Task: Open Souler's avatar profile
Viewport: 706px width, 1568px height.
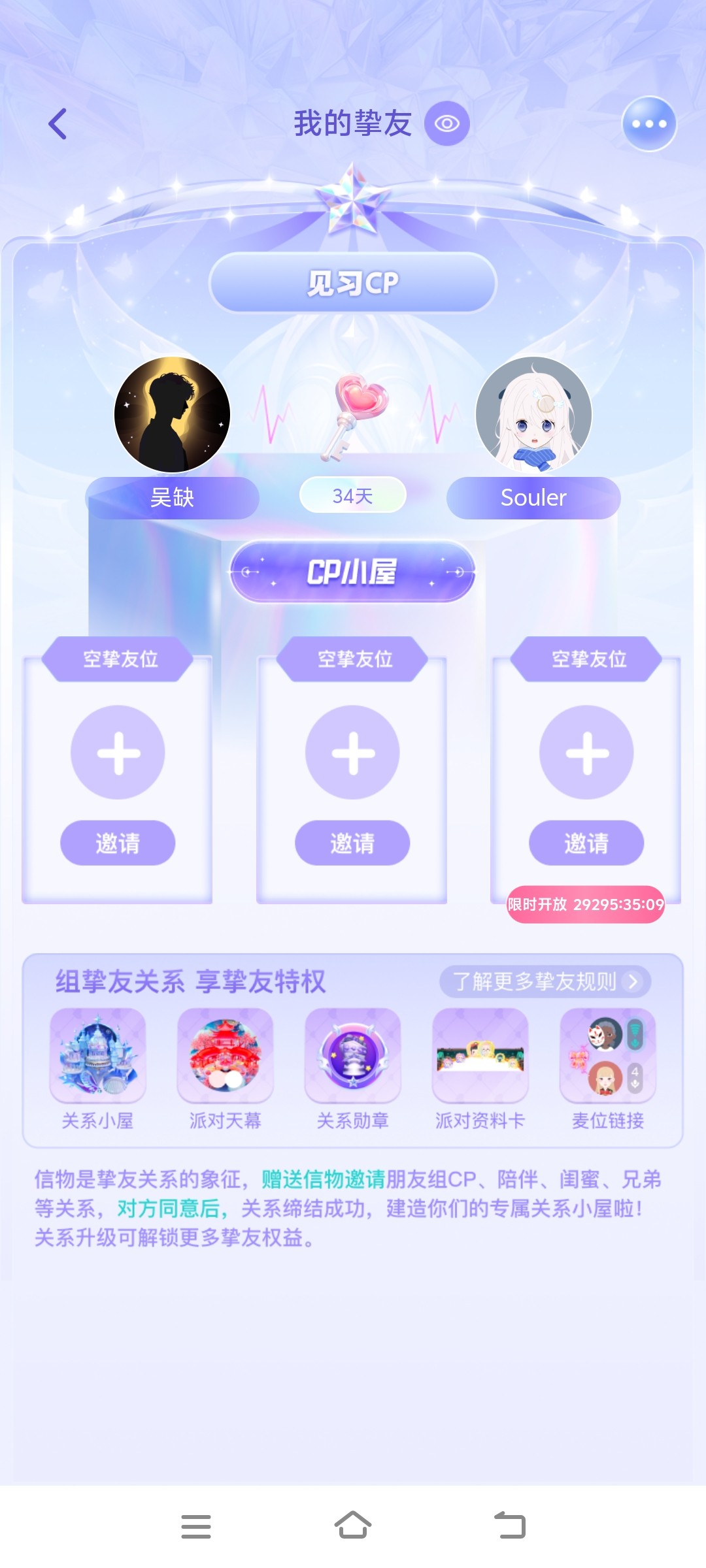Action: (533, 414)
